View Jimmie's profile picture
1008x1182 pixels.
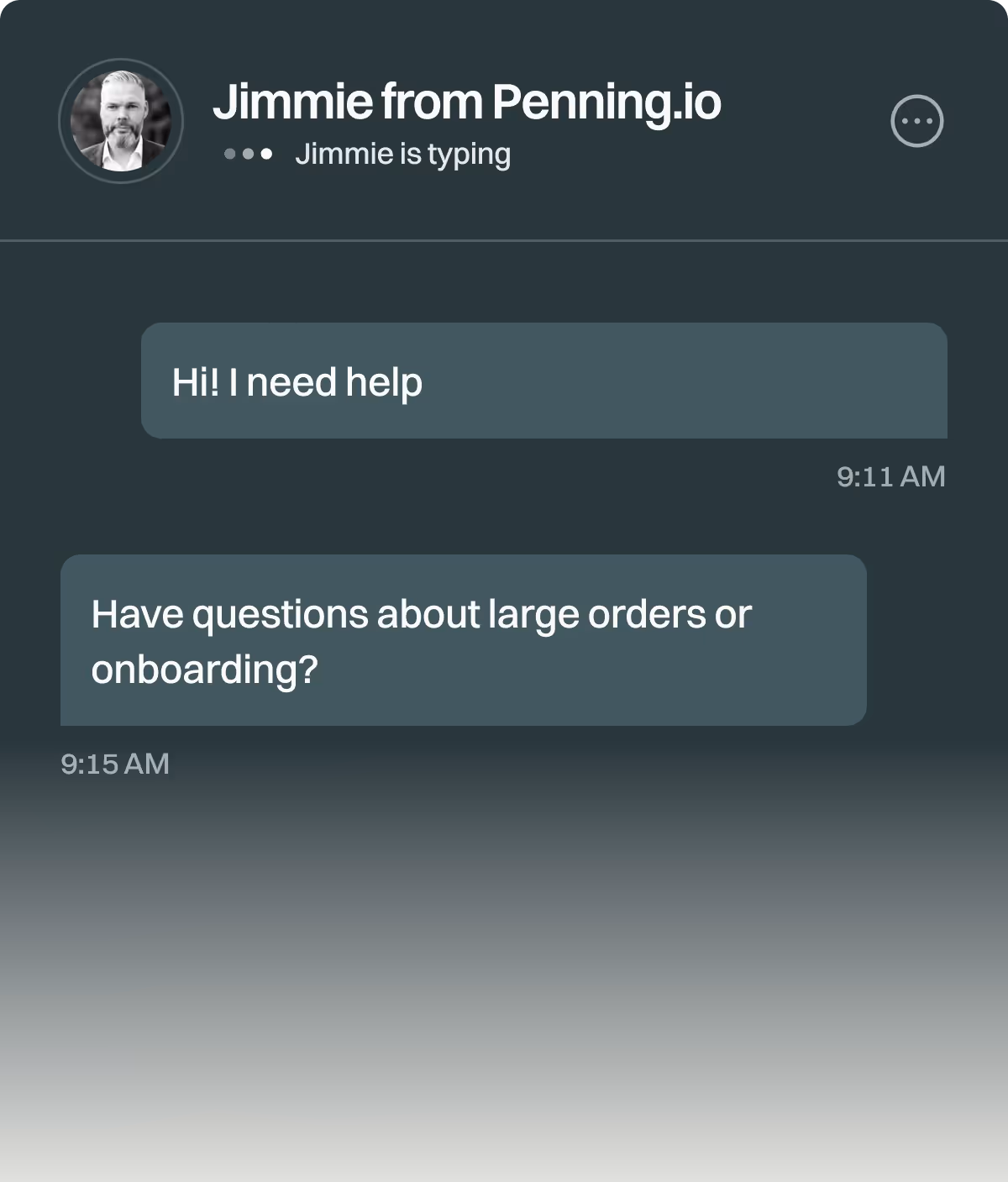click(121, 121)
